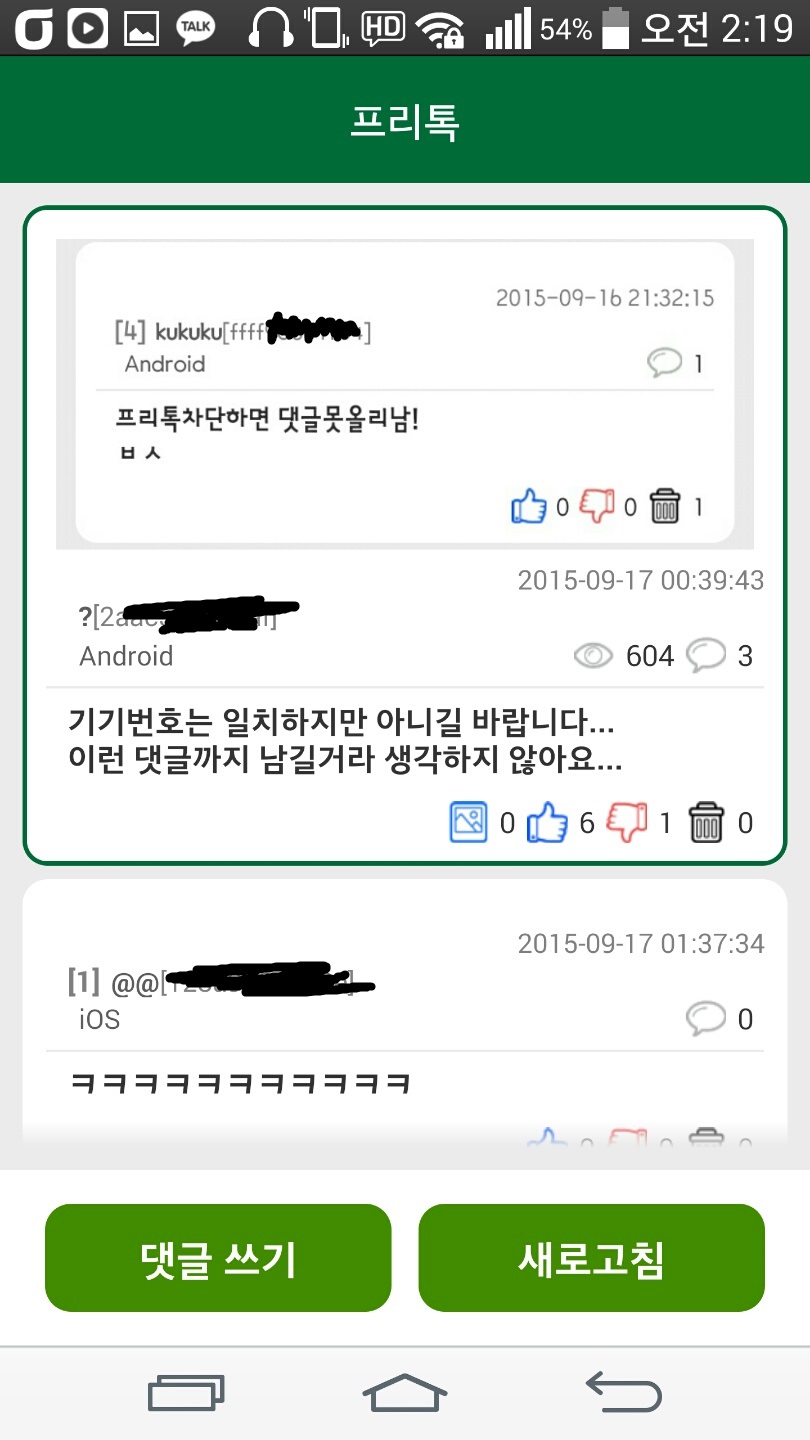Tap the comment bubble on the 기기번호 post
Screen dimensions: 810x1440
[706, 656]
